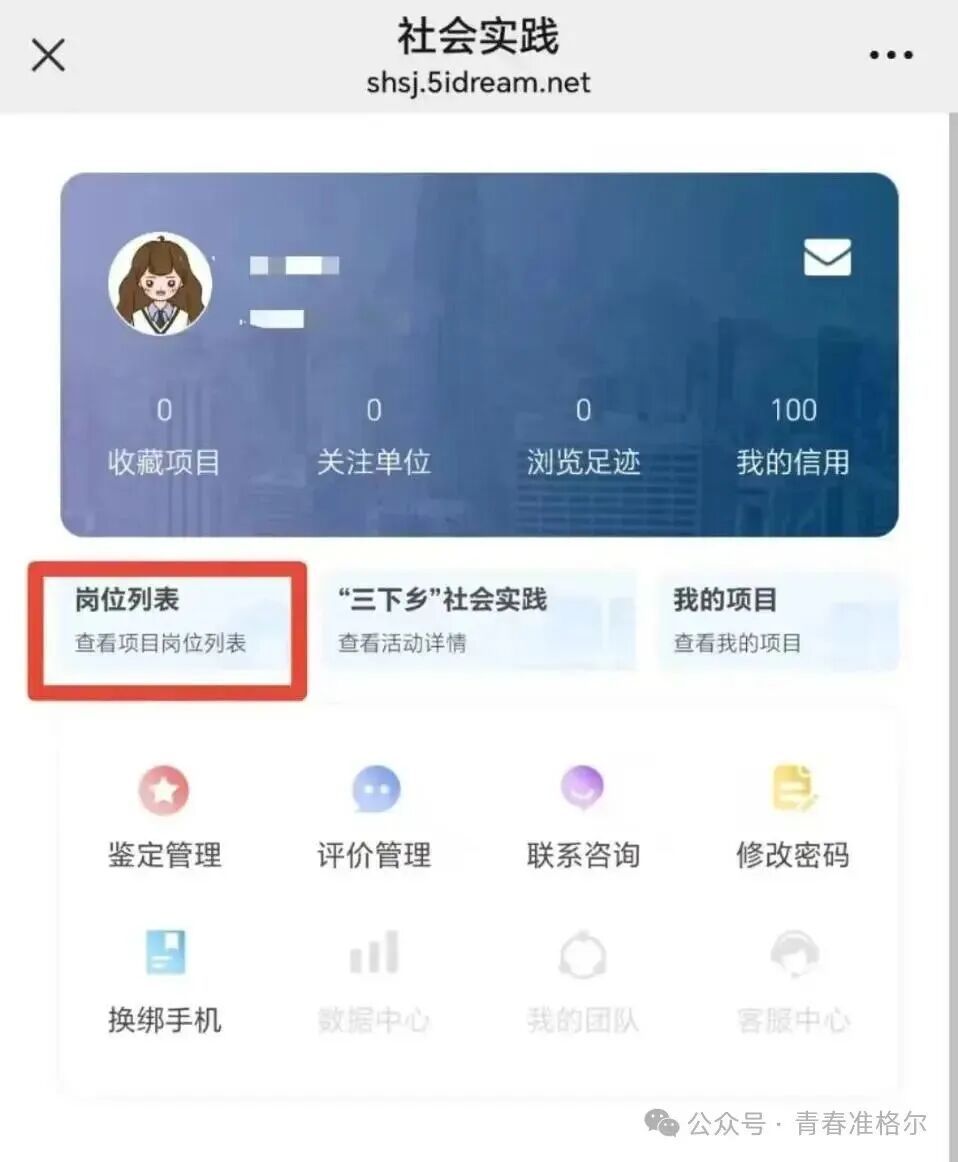Check 浏览足迹 browsing history
The height and width of the screenshot is (1162, 958).
[x=583, y=436]
